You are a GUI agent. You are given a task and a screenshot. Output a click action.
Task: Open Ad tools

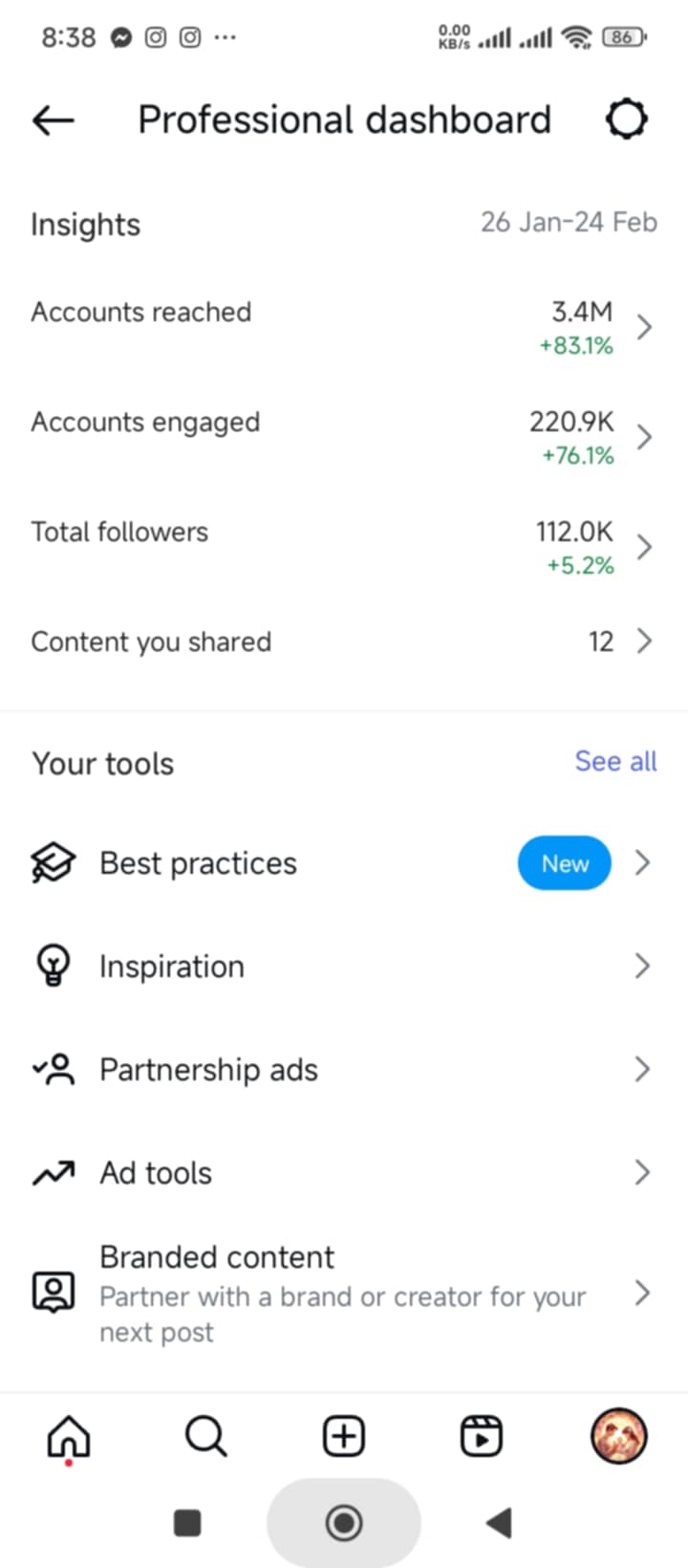[x=344, y=1173]
